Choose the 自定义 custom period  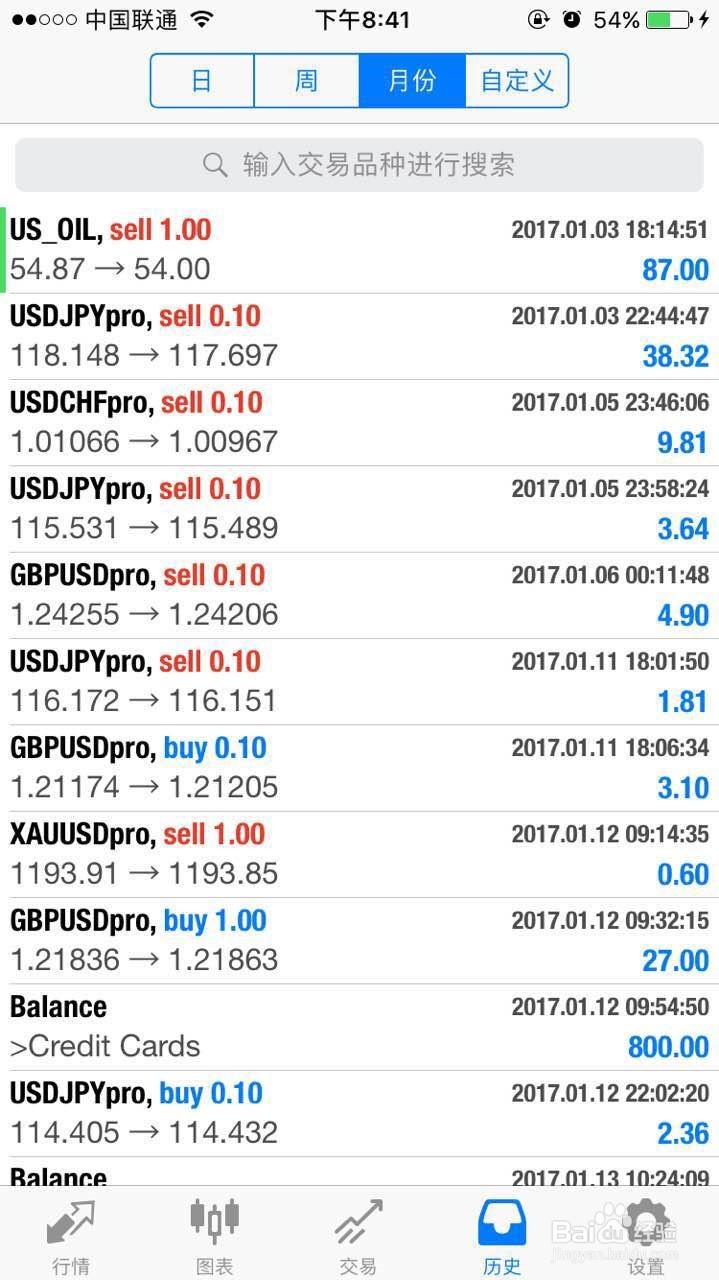click(517, 80)
